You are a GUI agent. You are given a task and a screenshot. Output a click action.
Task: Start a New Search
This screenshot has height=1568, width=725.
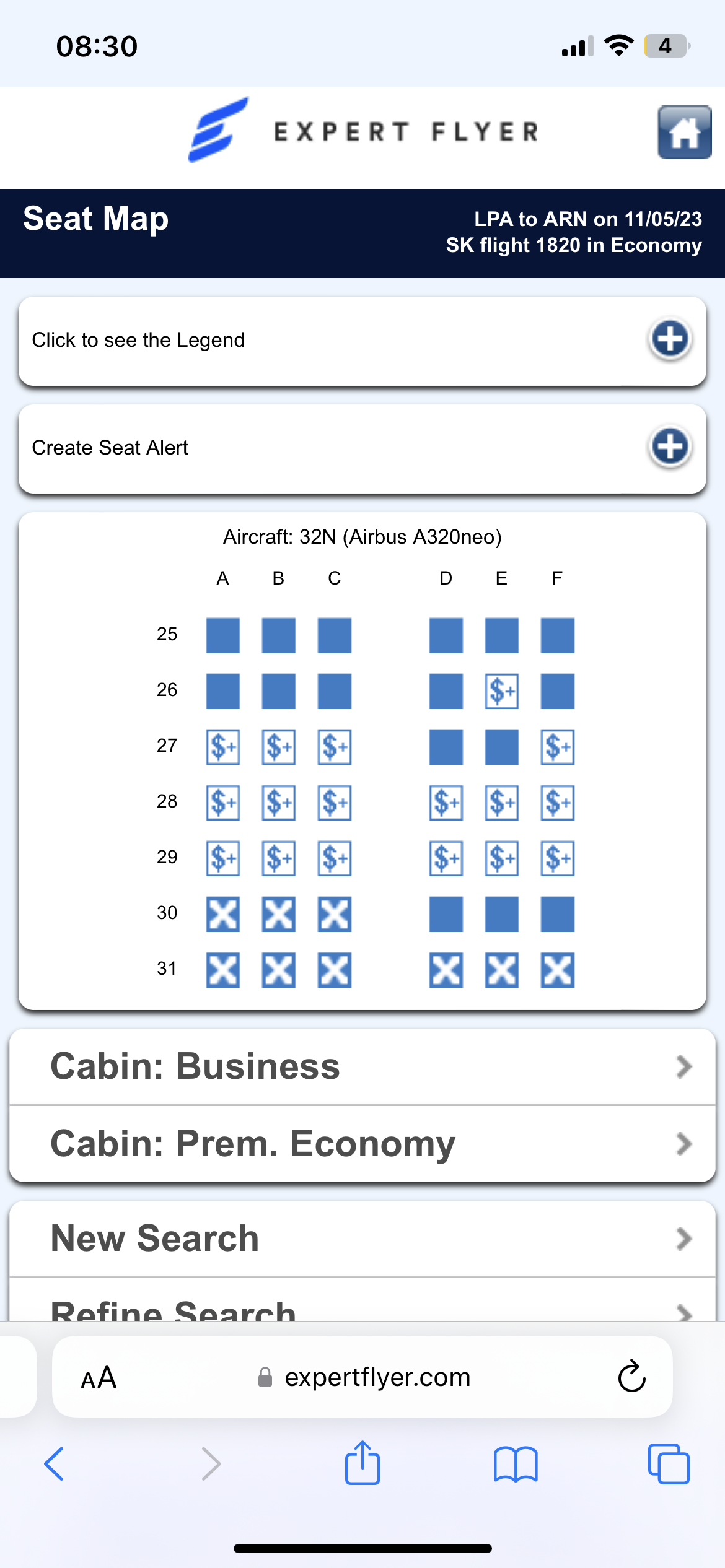[362, 1239]
